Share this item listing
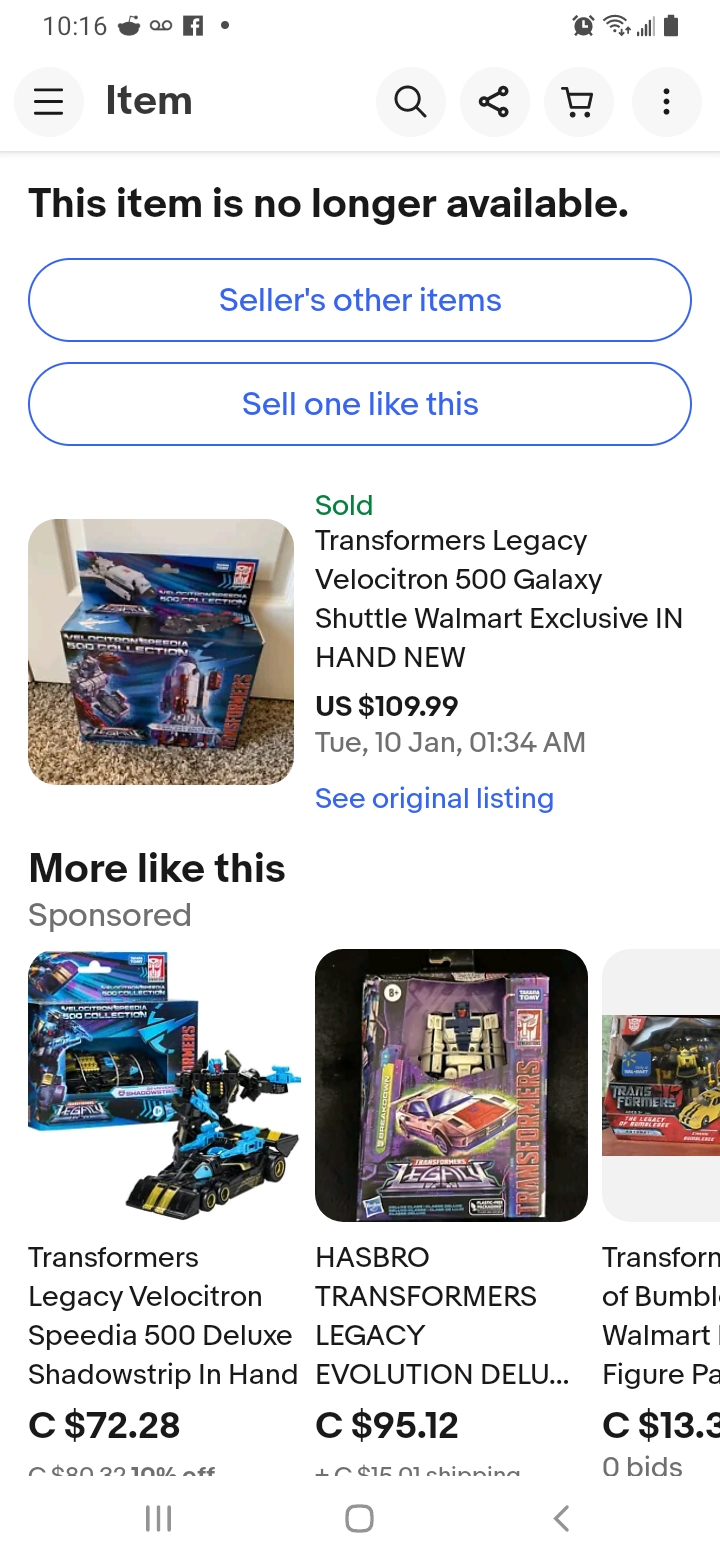The height and width of the screenshot is (1560, 720). pos(494,102)
